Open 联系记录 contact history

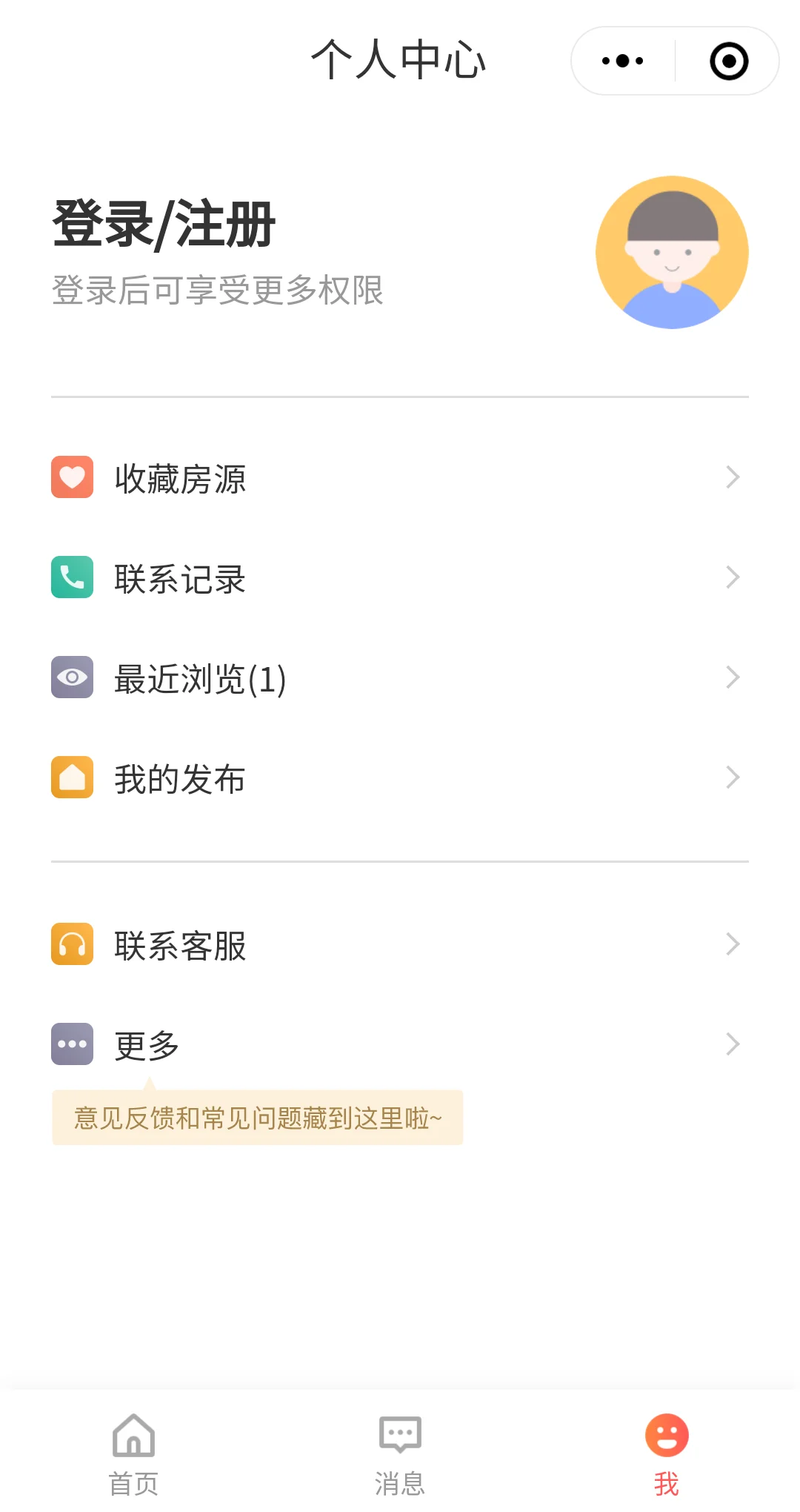[x=400, y=577]
